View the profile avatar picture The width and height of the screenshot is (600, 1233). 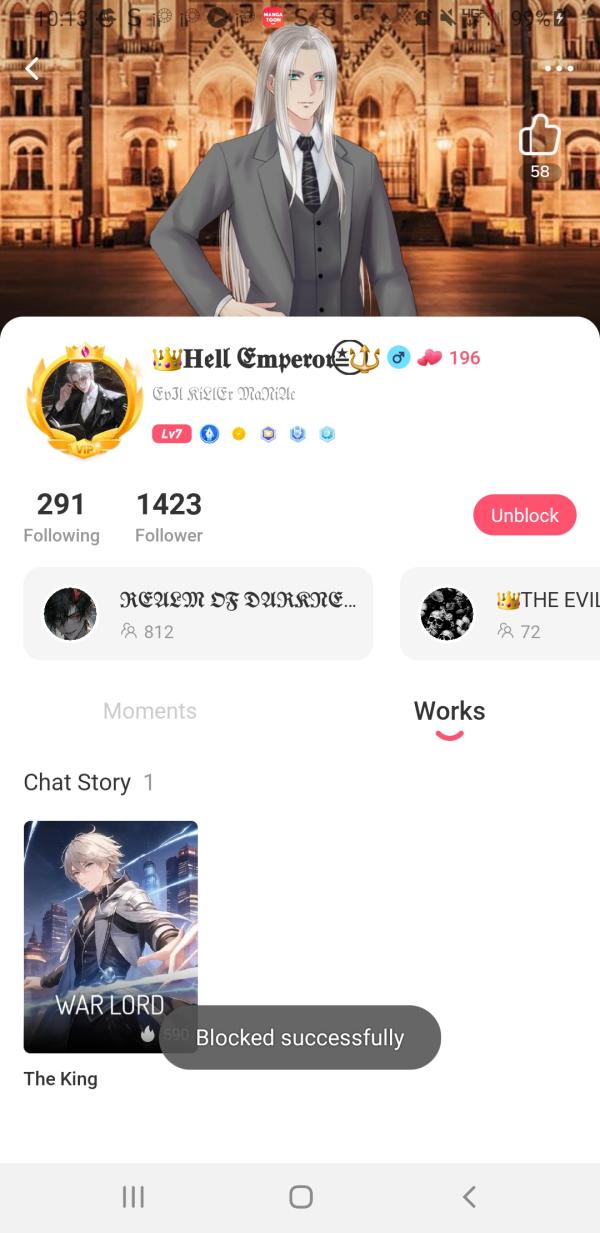tap(84, 402)
